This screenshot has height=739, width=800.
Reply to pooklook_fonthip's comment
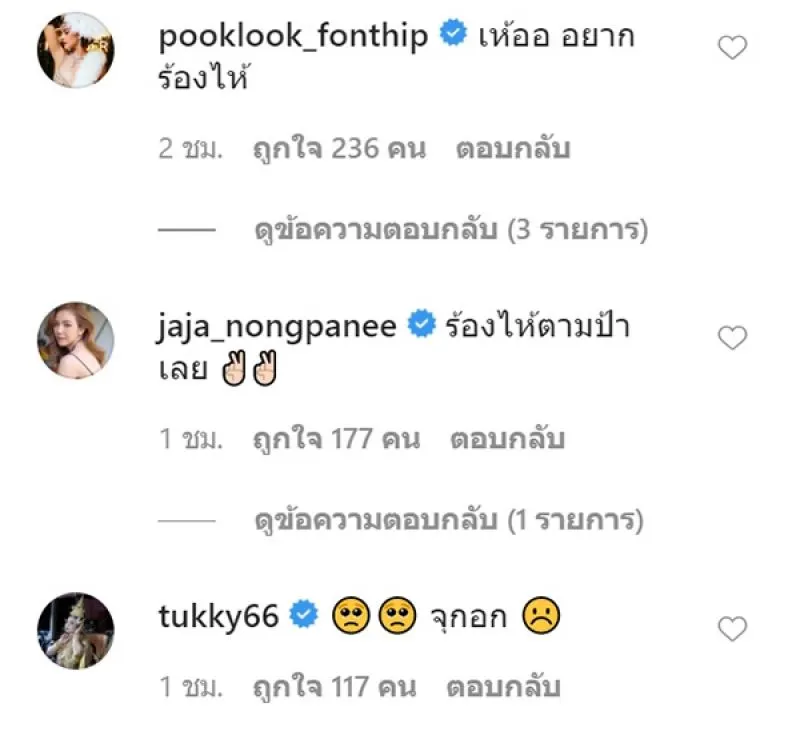(513, 150)
